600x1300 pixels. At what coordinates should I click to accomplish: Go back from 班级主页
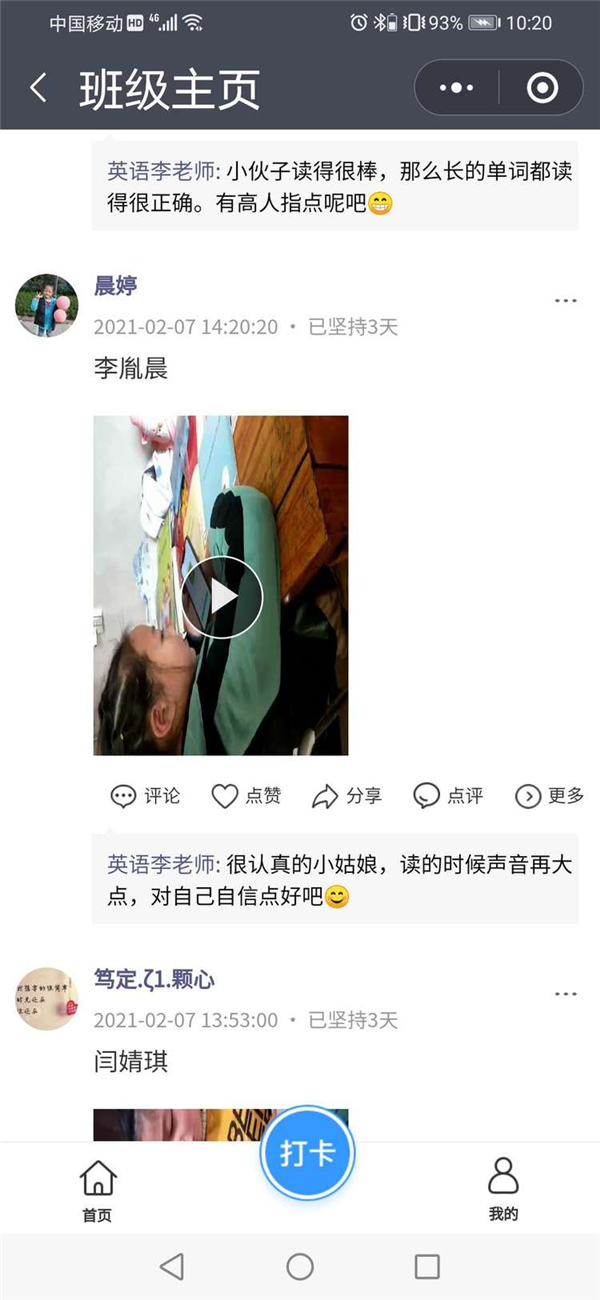click(38, 89)
